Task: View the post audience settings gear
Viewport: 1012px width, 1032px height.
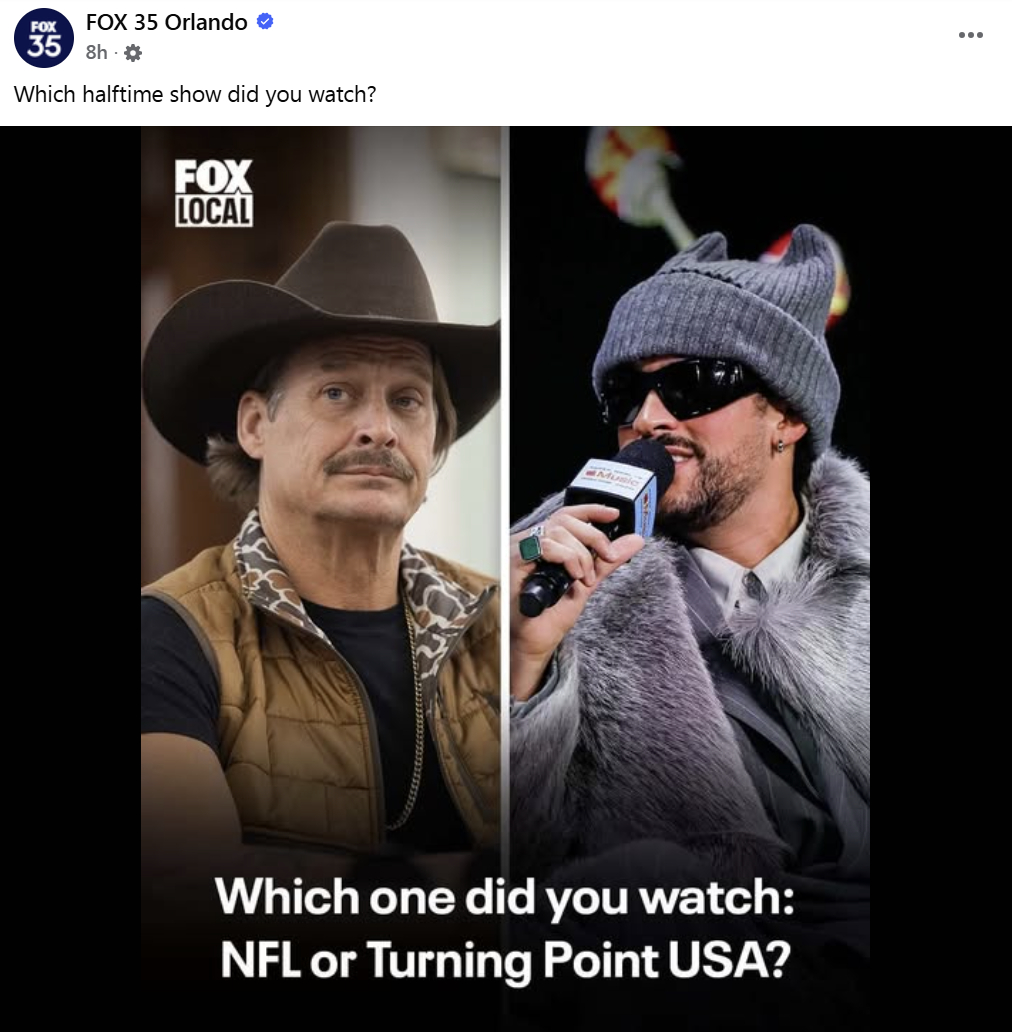Action: pos(132,53)
